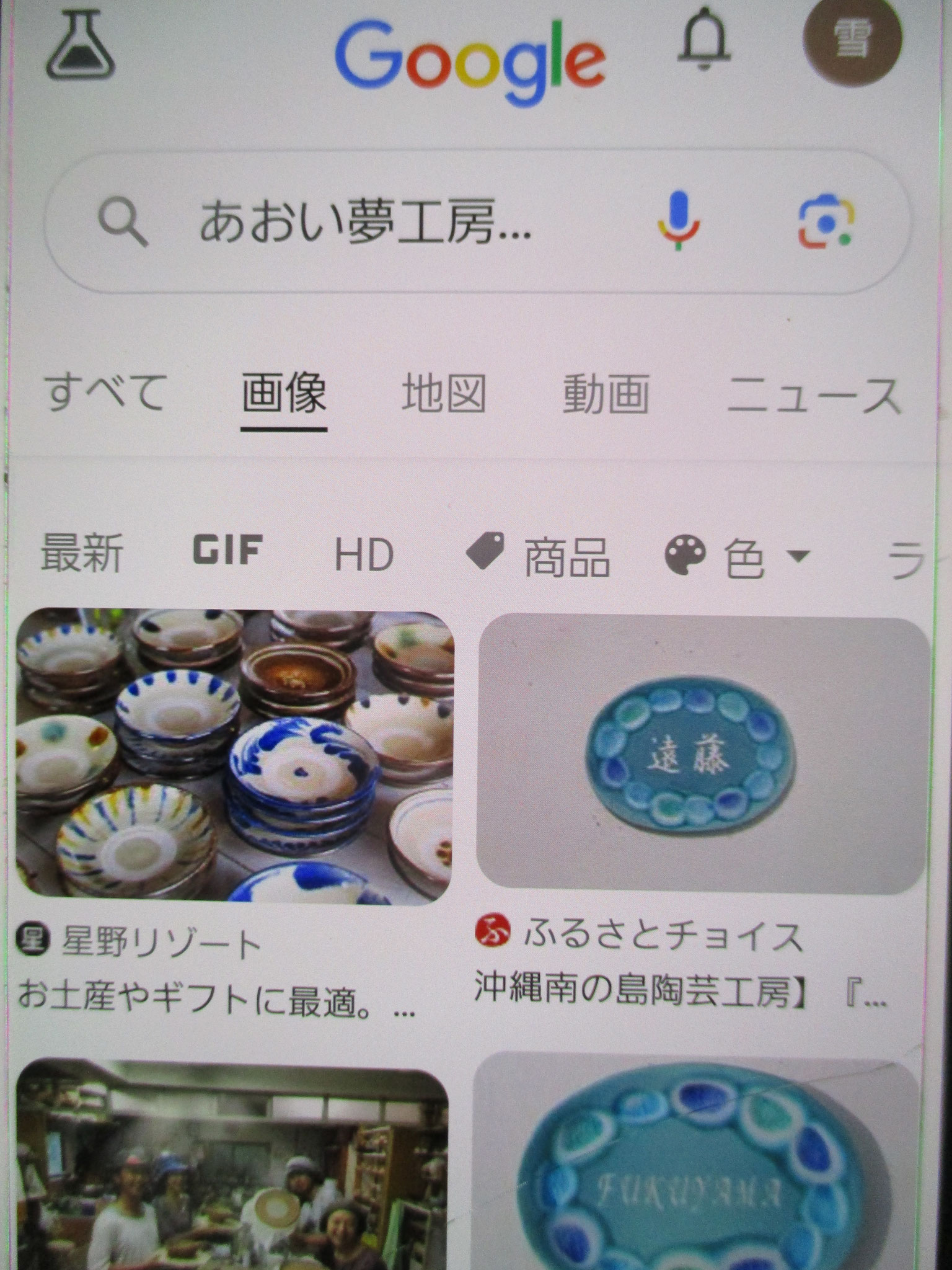
Task: Filter results by 商品
Action: click(x=538, y=555)
